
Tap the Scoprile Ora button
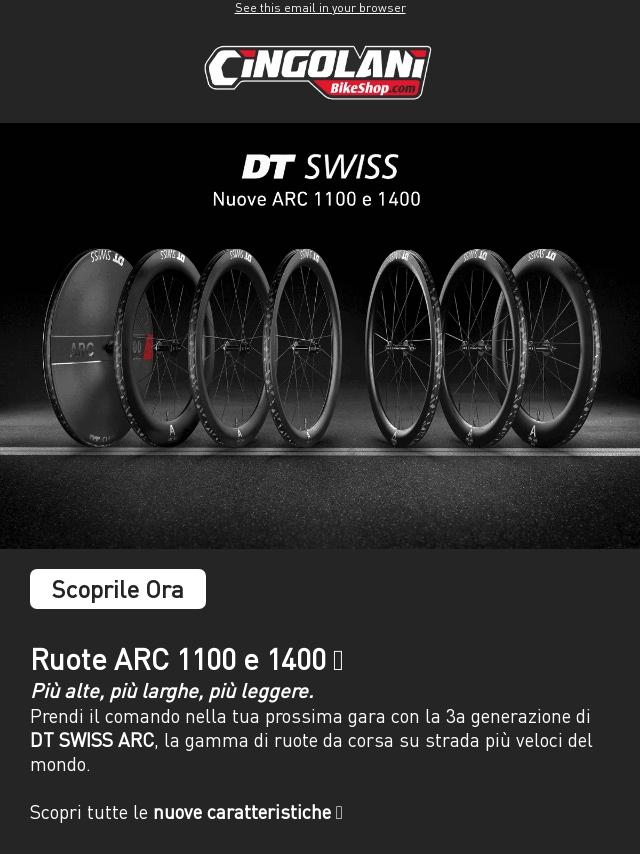(118, 589)
